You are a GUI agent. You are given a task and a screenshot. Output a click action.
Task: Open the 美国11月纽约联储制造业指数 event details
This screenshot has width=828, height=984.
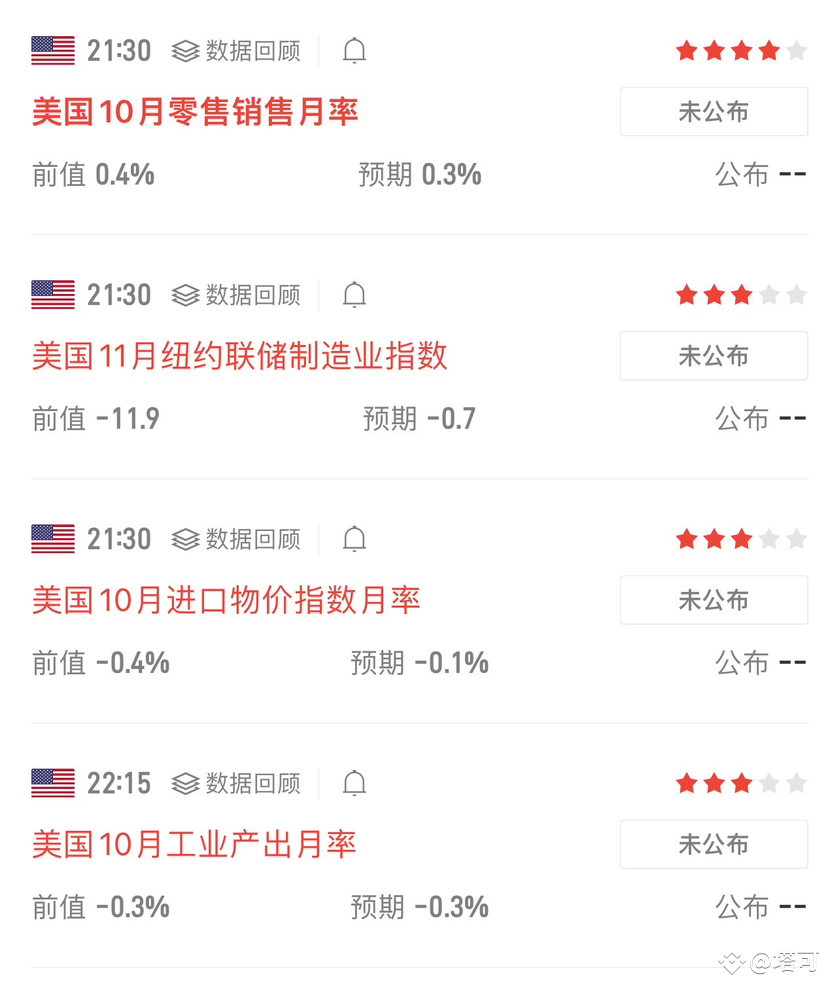tap(240, 356)
